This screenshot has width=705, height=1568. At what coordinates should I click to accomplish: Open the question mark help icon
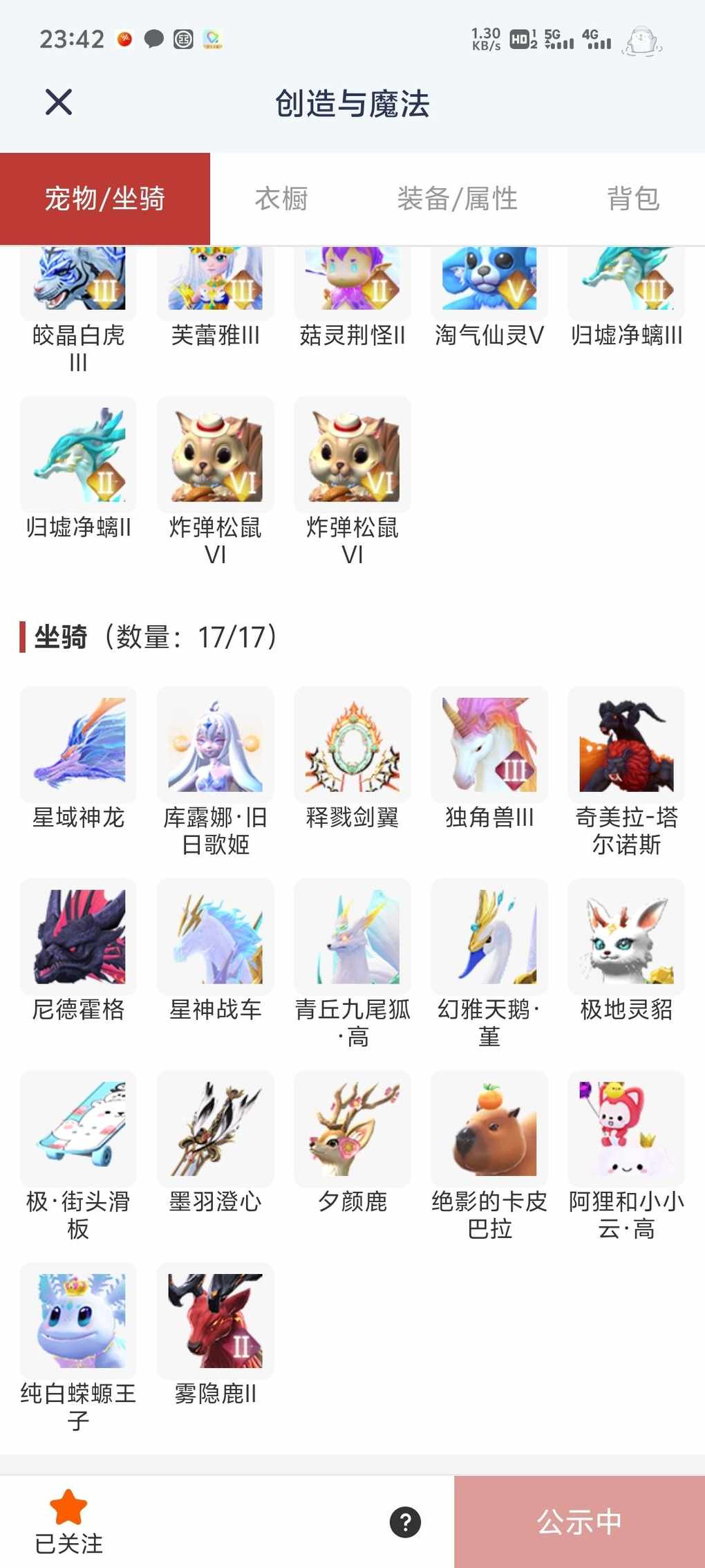click(x=405, y=1522)
